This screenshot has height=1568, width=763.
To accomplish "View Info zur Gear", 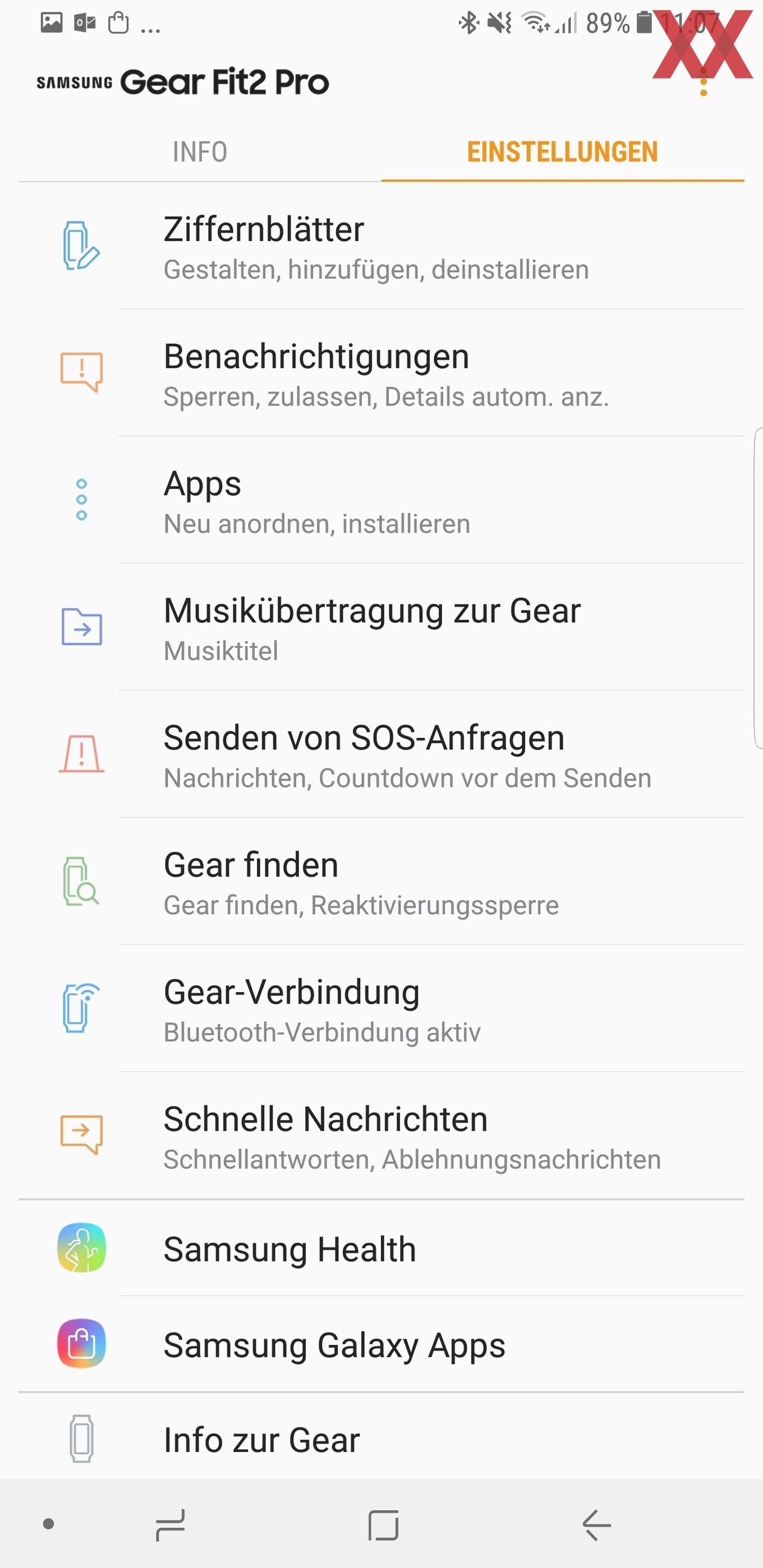I will pos(381,1439).
